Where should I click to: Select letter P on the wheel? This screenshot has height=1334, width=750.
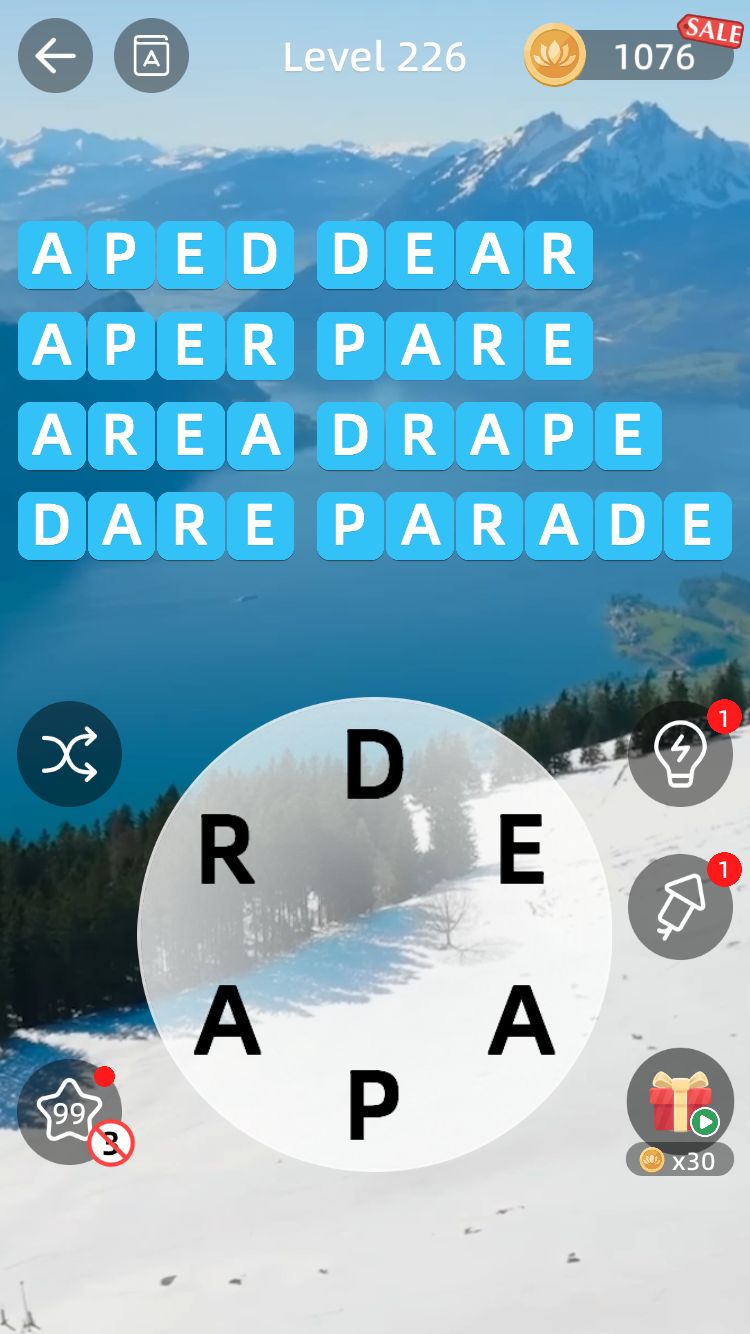click(x=374, y=1105)
